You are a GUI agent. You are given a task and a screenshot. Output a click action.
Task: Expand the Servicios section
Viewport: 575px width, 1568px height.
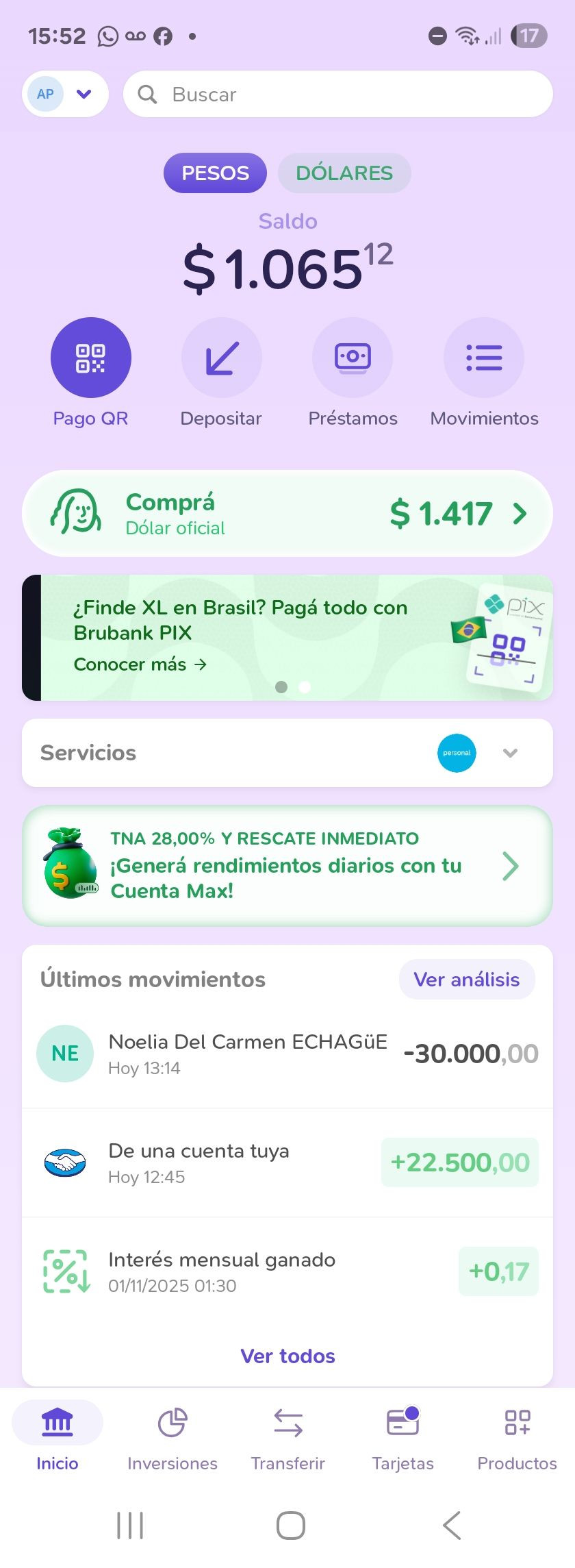click(509, 753)
